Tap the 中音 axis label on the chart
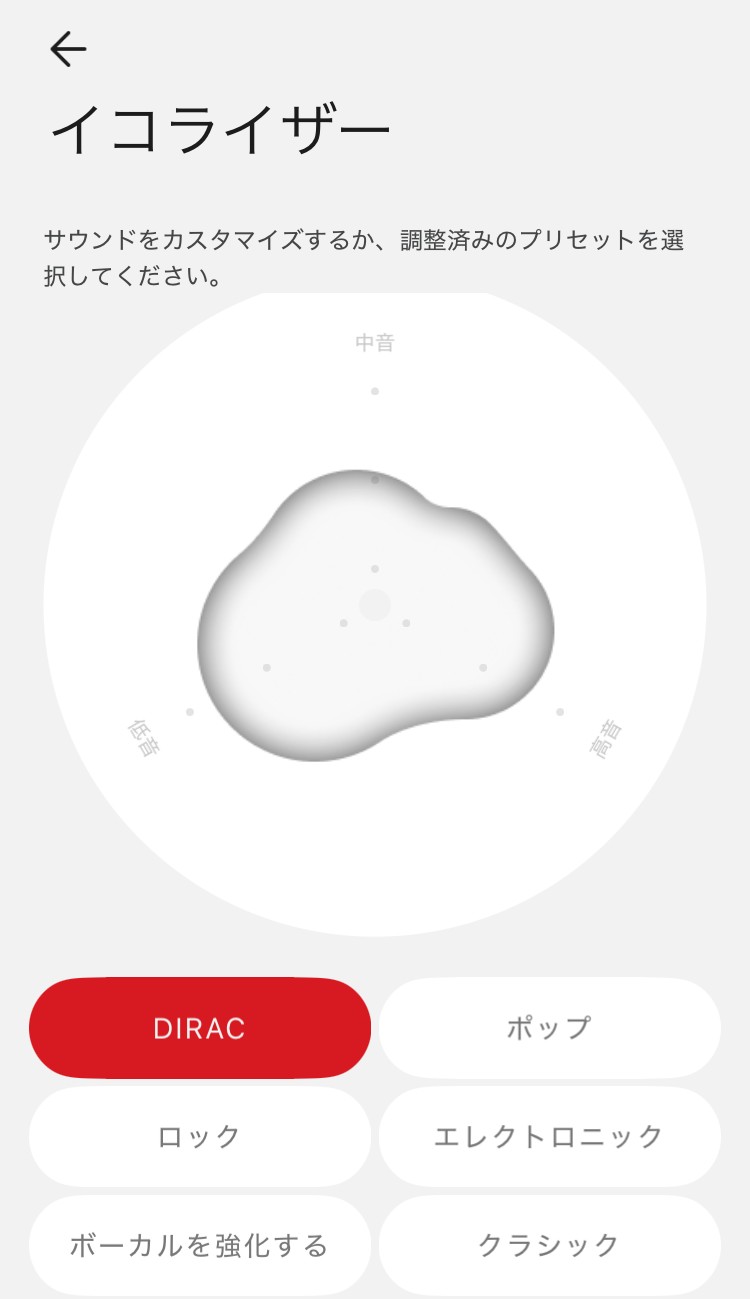750x1299 pixels. point(376,342)
